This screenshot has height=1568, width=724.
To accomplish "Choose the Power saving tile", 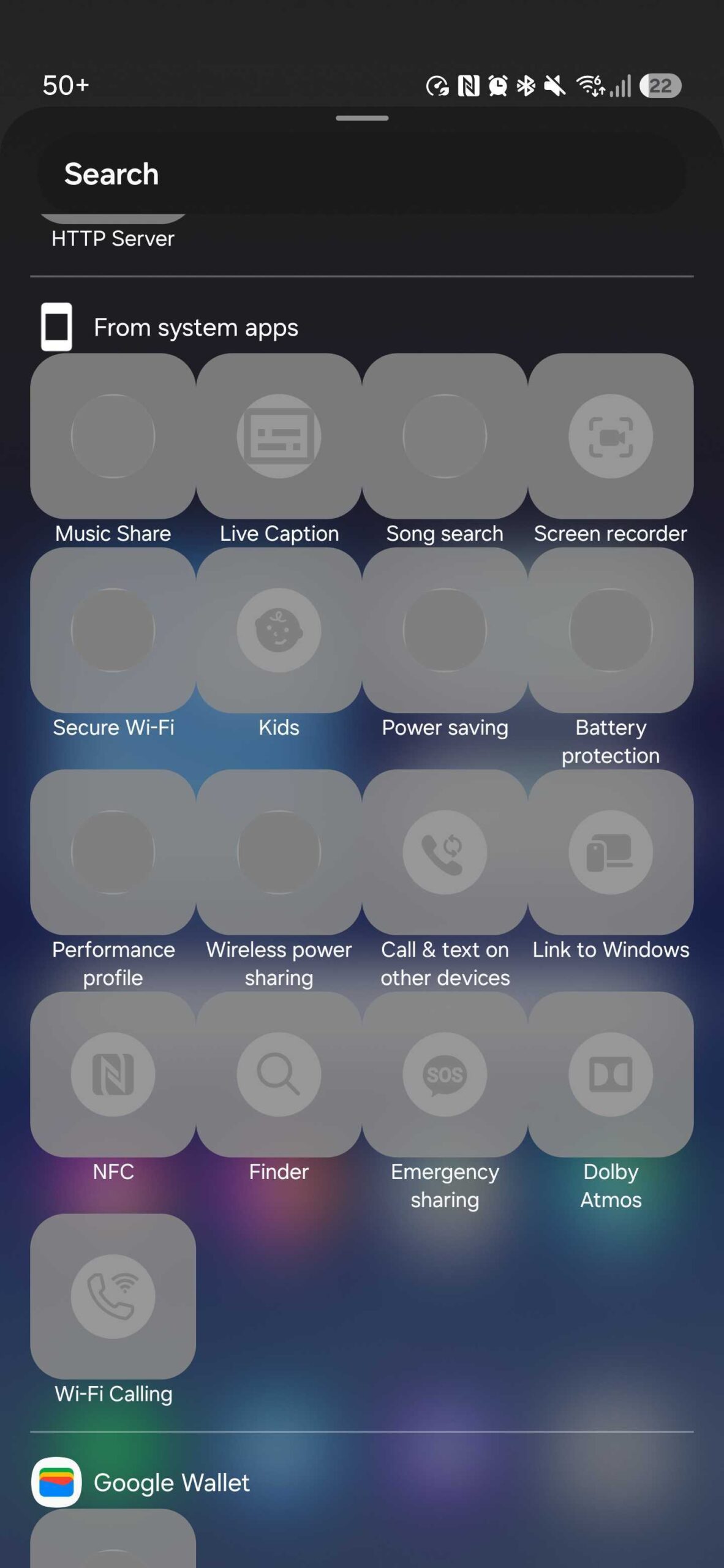I will 445,630.
